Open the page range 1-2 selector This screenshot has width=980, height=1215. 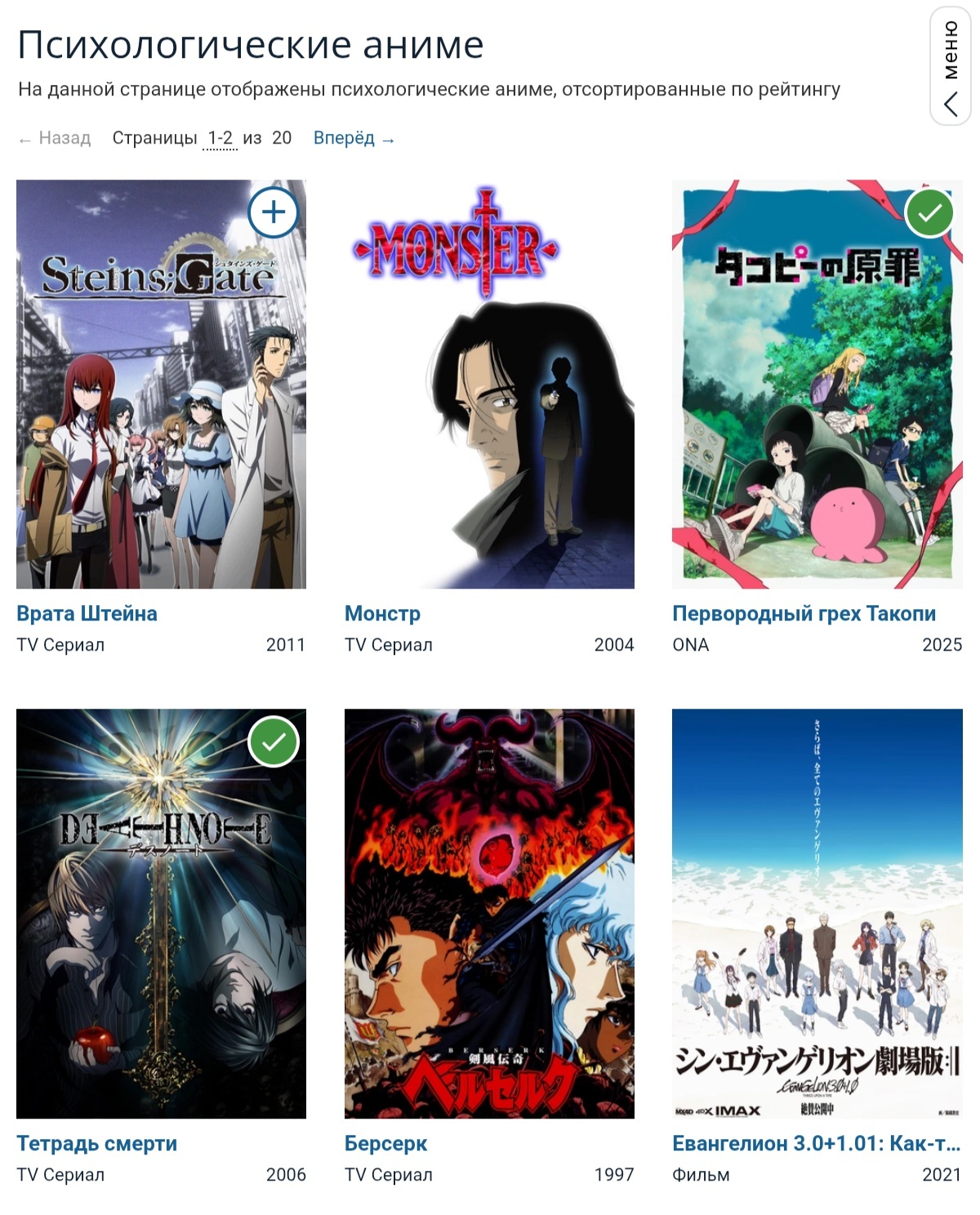tap(220, 138)
